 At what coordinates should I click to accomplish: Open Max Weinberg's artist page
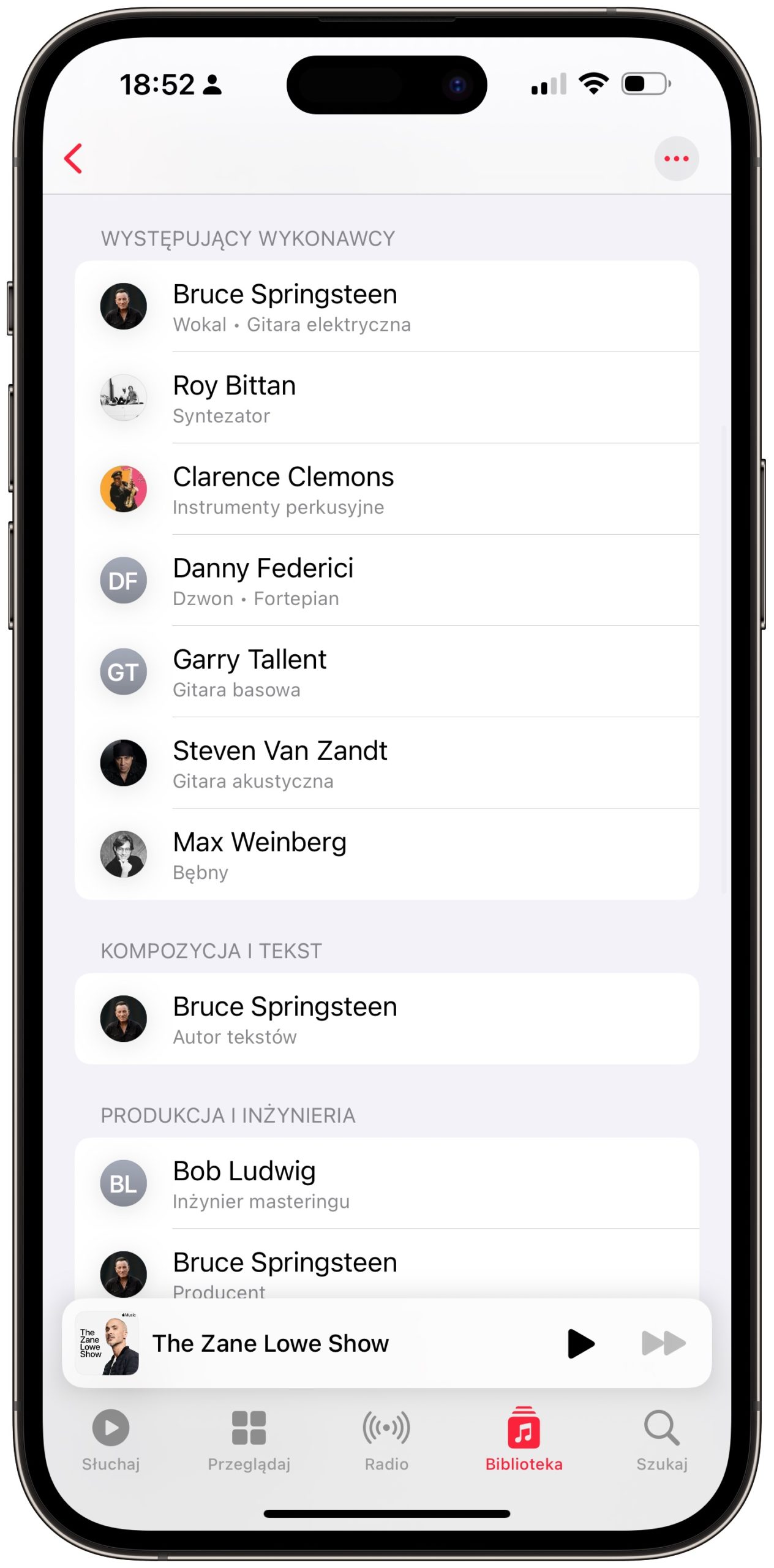coord(386,854)
